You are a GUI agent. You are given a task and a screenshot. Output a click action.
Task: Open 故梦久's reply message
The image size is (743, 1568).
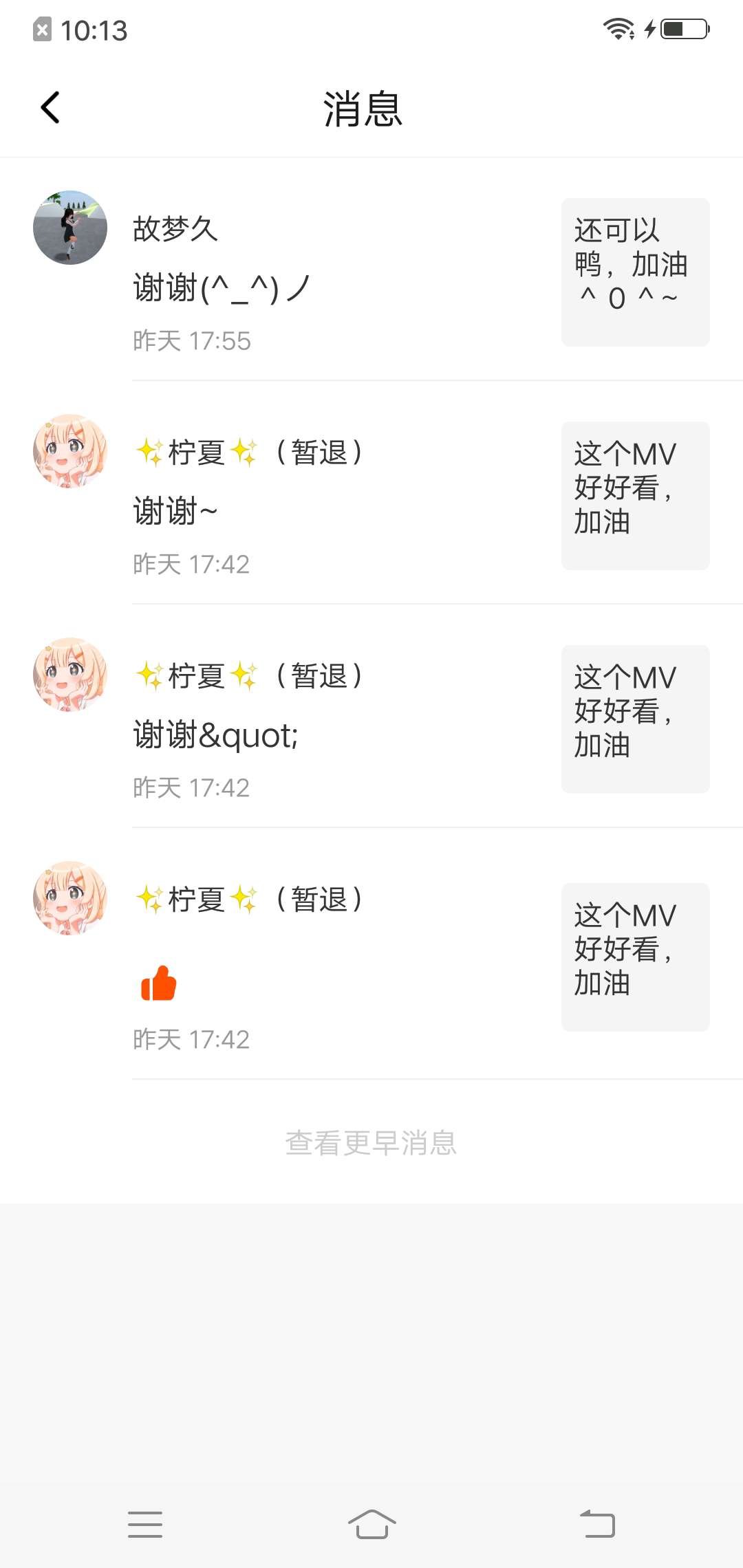click(222, 287)
